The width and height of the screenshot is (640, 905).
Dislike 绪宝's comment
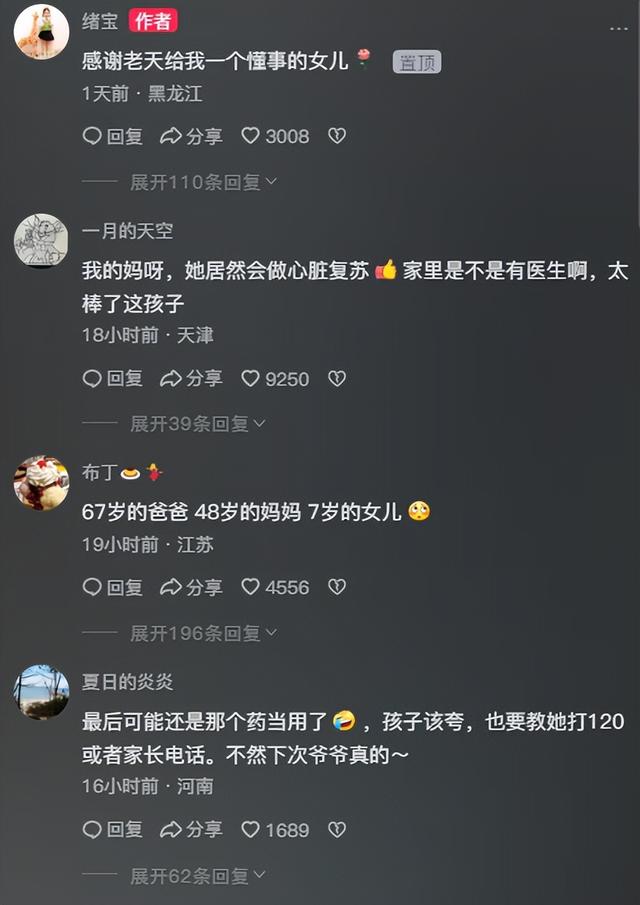coord(337,136)
